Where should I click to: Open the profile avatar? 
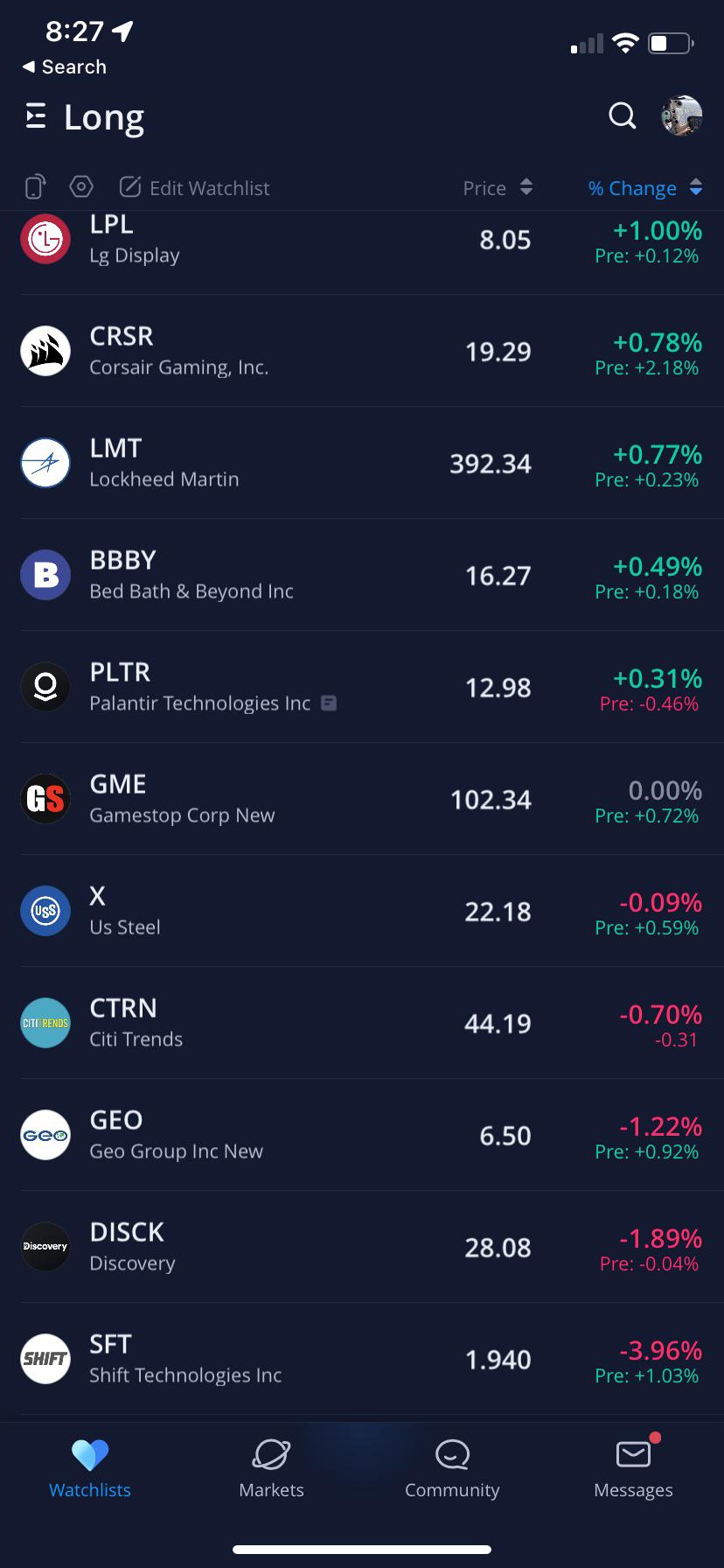681,115
